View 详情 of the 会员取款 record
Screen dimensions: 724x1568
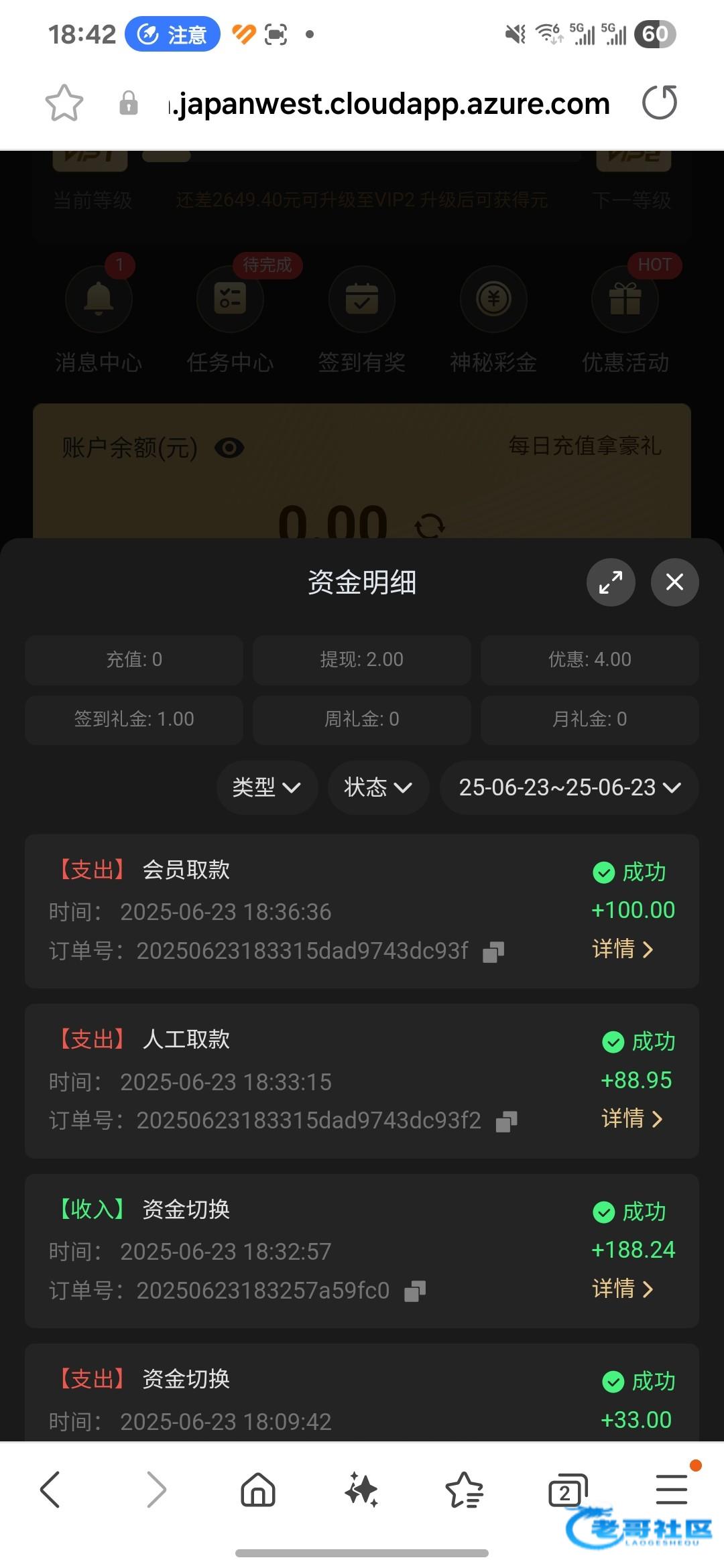(x=622, y=949)
